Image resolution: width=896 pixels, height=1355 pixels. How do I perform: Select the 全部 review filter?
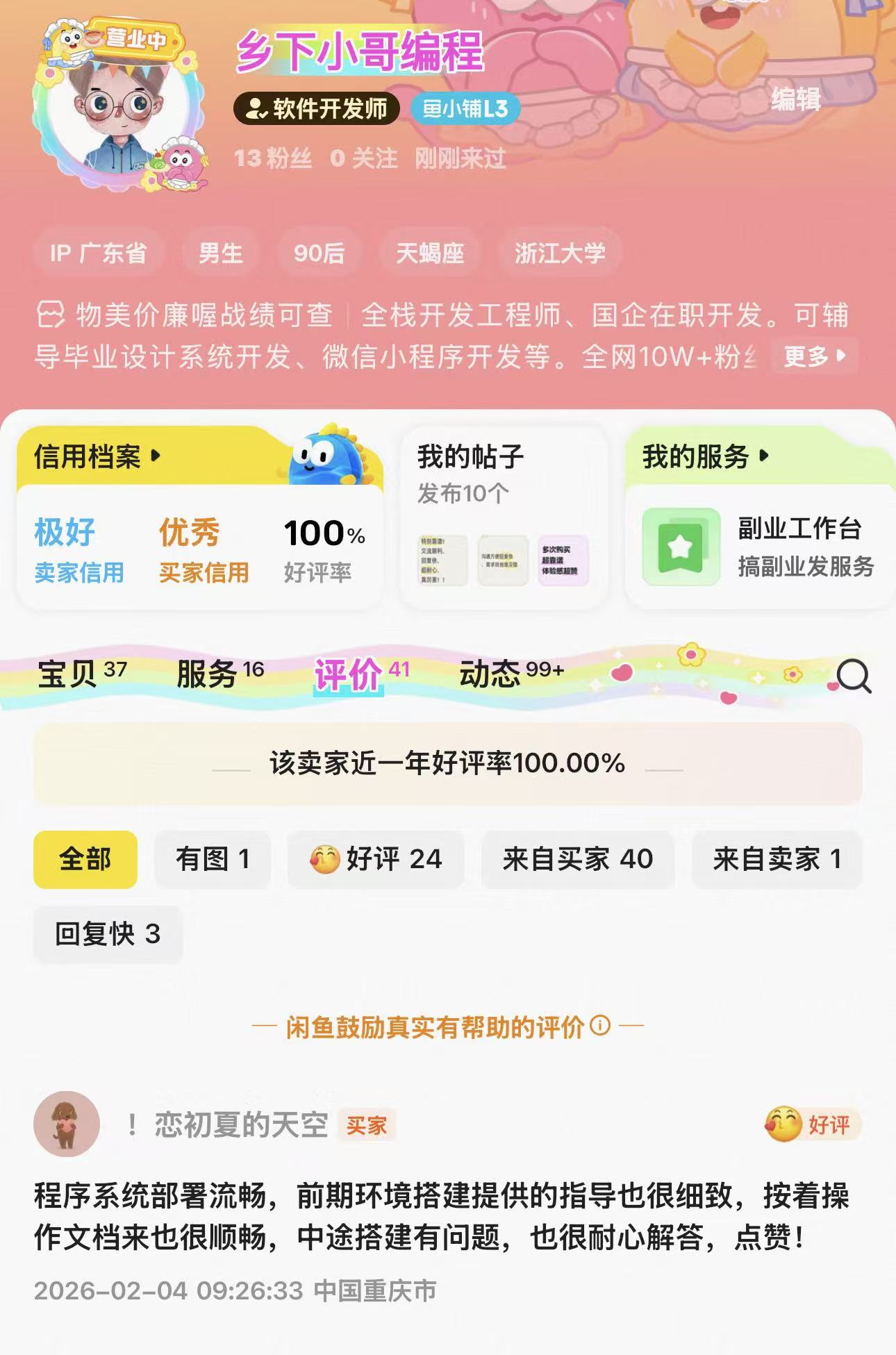tap(85, 859)
